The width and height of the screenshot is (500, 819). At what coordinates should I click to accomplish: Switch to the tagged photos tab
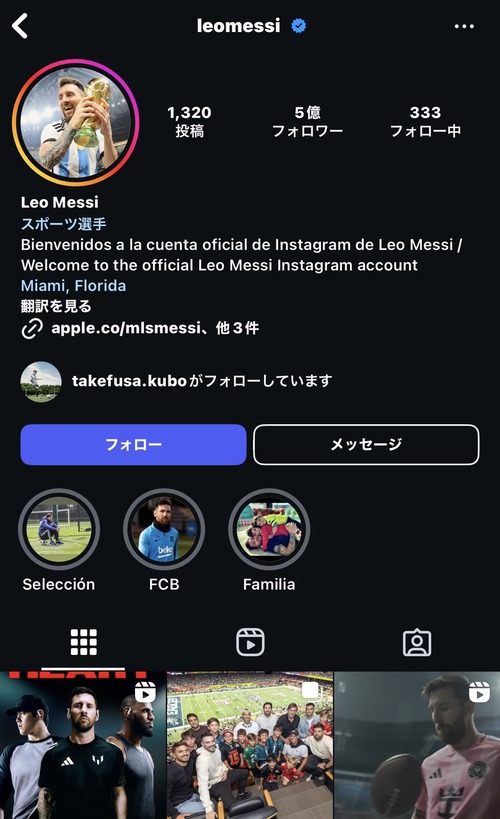tap(417, 642)
